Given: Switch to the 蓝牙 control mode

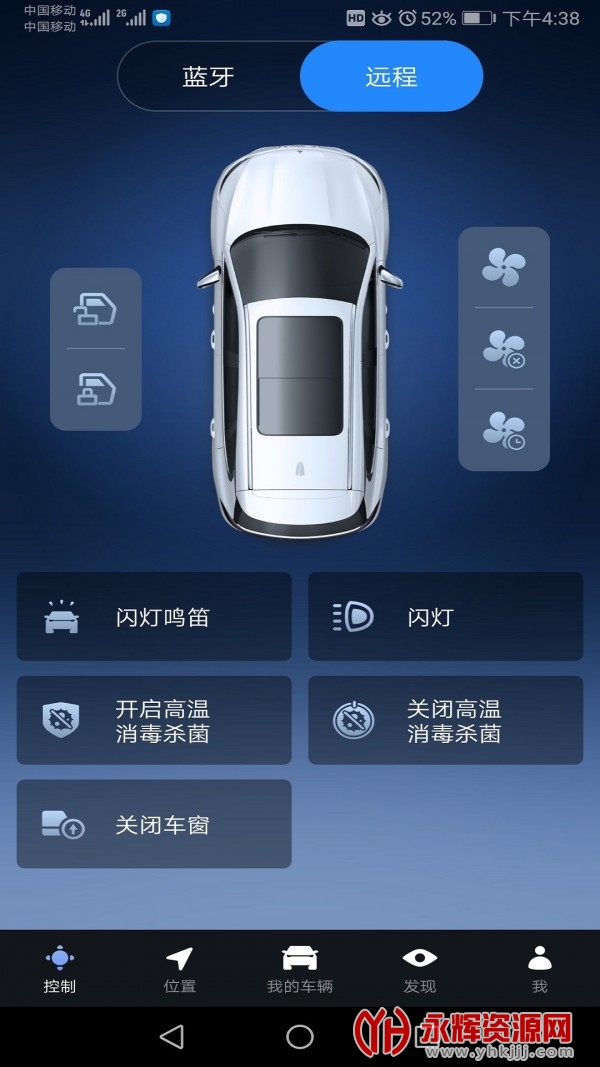Looking at the screenshot, I should [x=208, y=77].
